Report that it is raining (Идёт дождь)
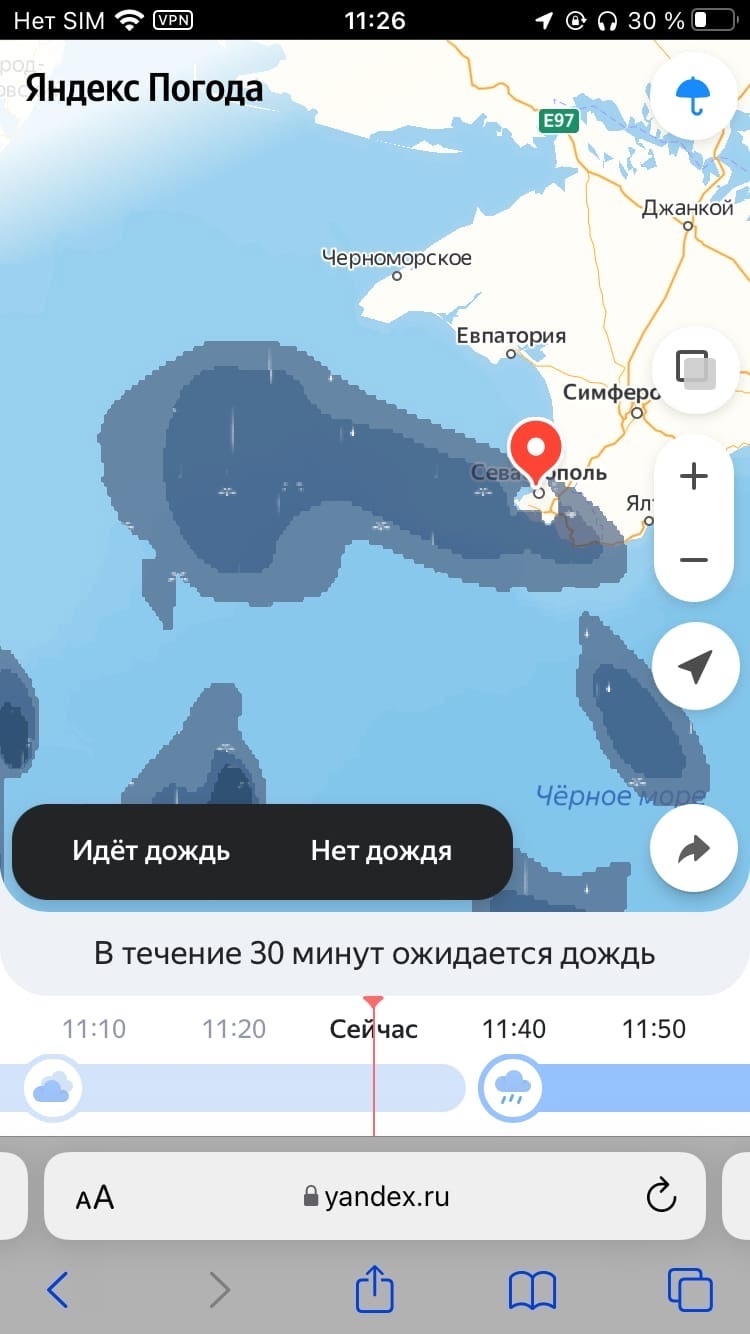750x1334 pixels. [x=151, y=851]
